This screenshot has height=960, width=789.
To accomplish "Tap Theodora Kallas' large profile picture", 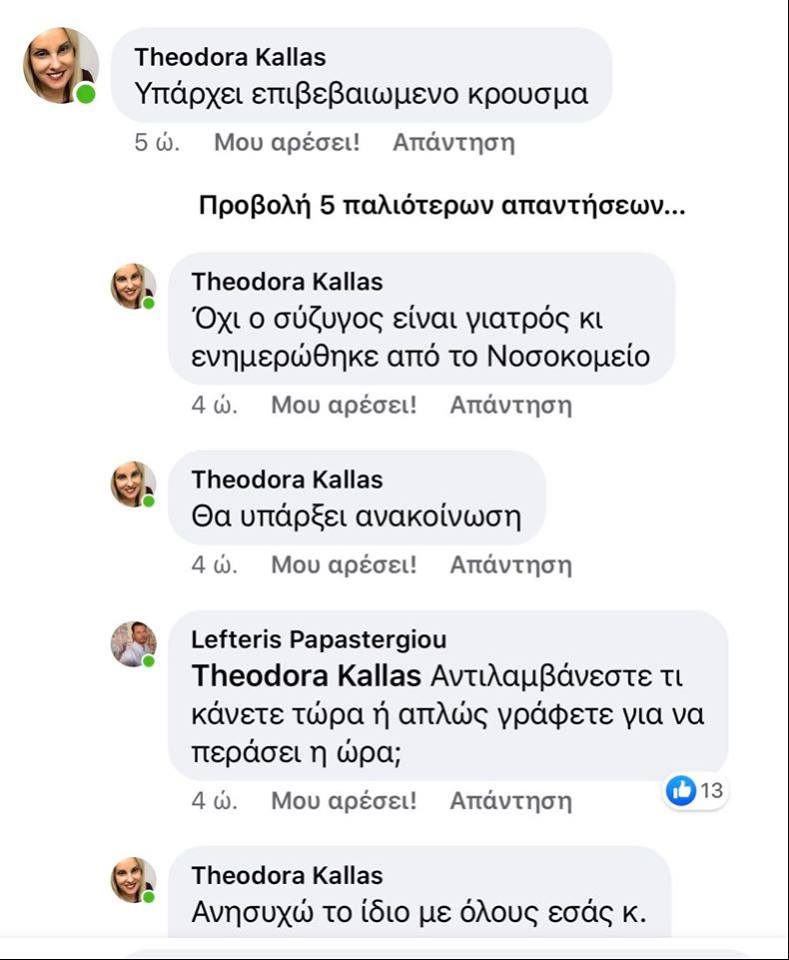I will 61,66.
